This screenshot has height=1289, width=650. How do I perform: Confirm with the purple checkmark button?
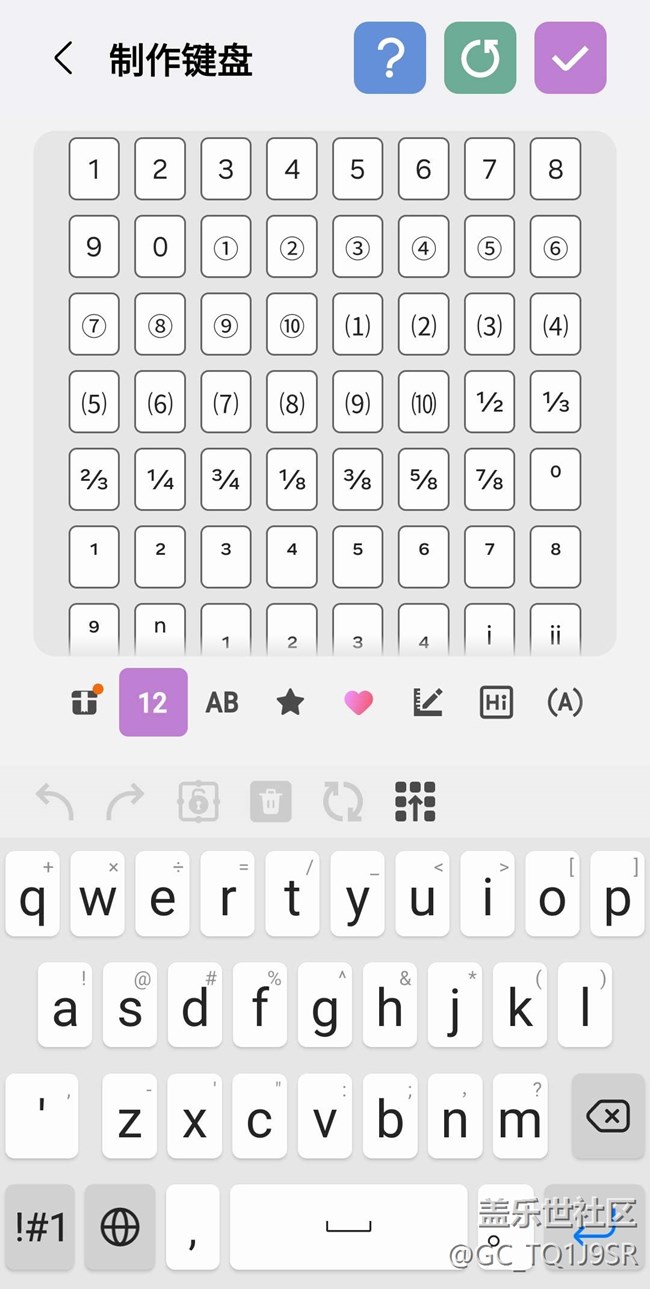[570, 58]
